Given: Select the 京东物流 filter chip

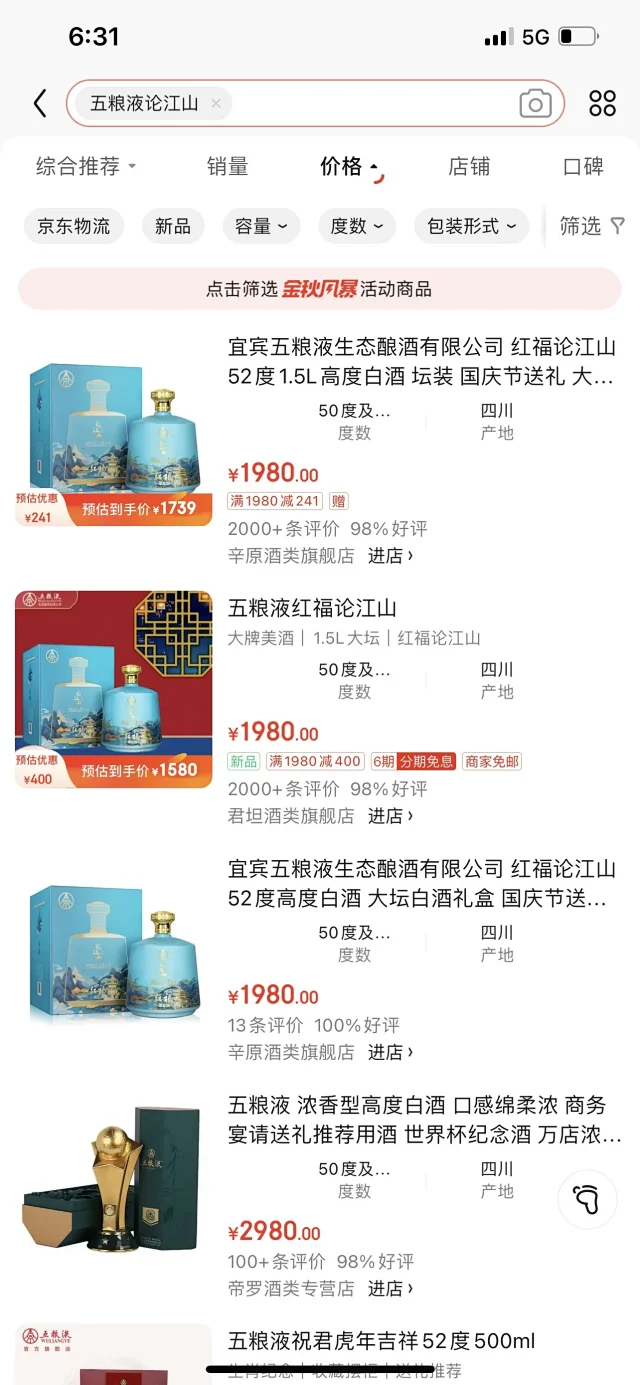Looking at the screenshot, I should click(x=74, y=226).
